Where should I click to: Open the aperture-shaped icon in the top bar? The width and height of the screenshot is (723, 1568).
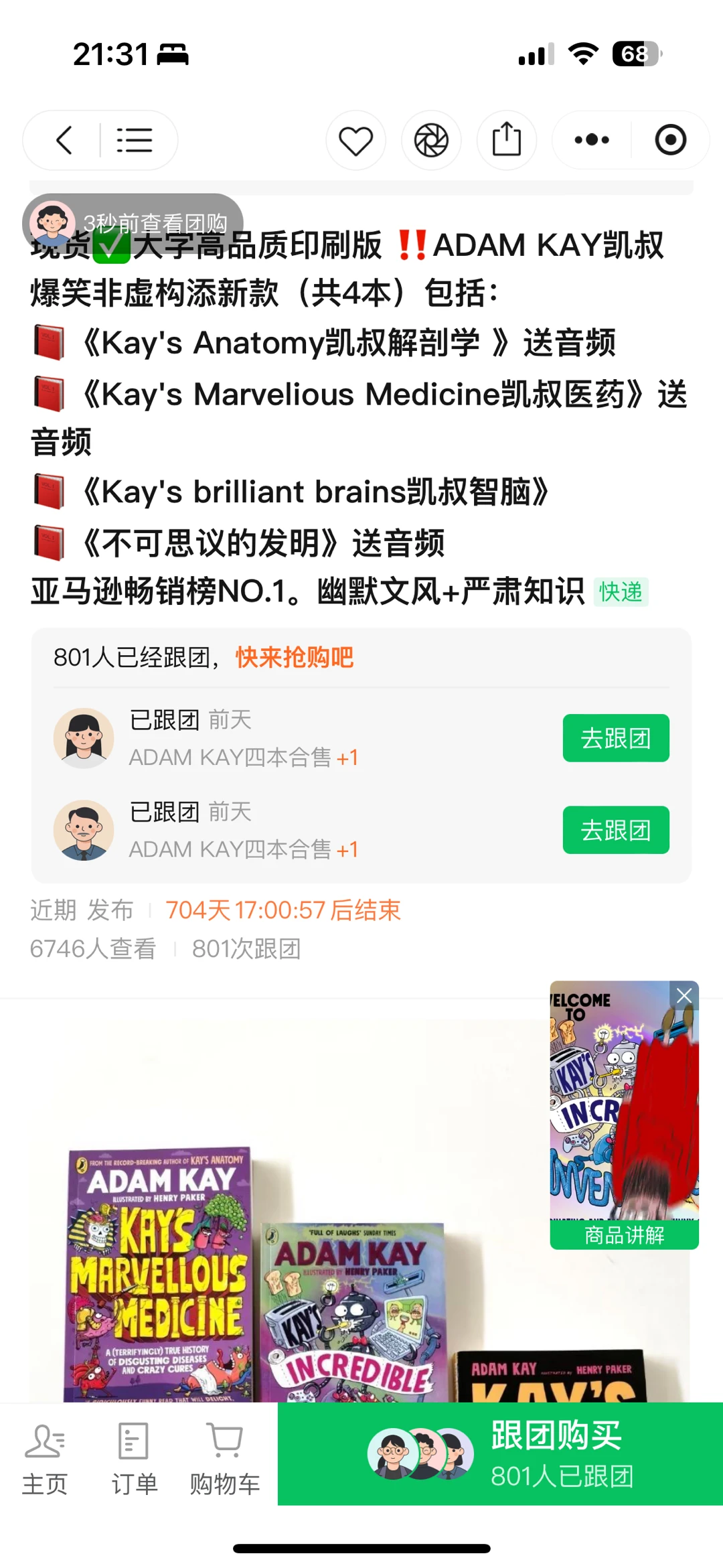pyautogui.click(x=431, y=141)
